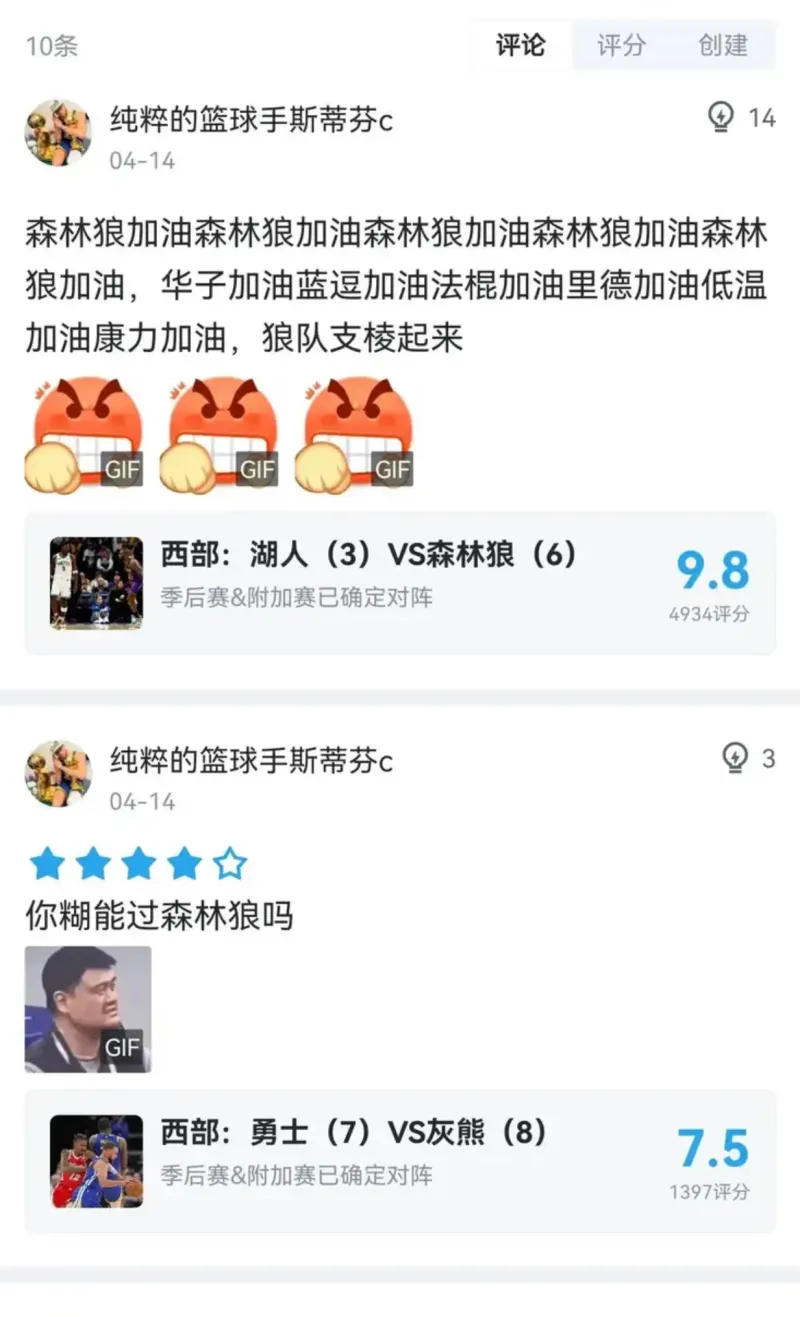Open the first angry emoji GIF
This screenshot has height=1317, width=800.
click(84, 435)
